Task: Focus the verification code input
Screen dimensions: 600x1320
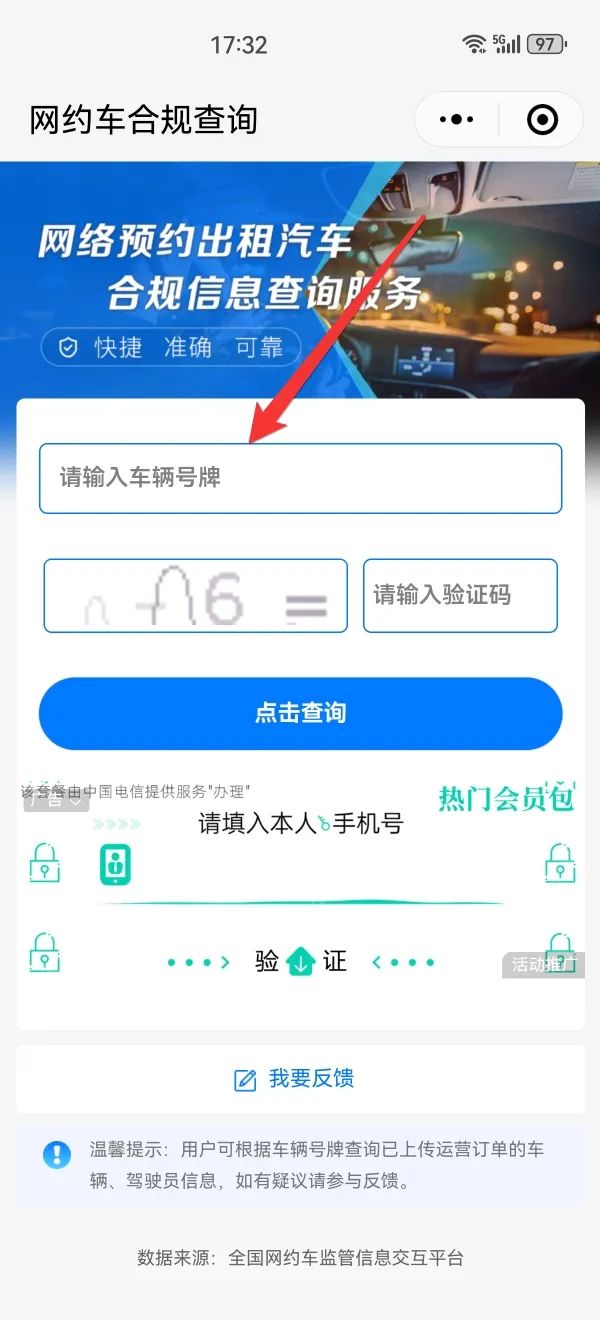Action: click(460, 596)
